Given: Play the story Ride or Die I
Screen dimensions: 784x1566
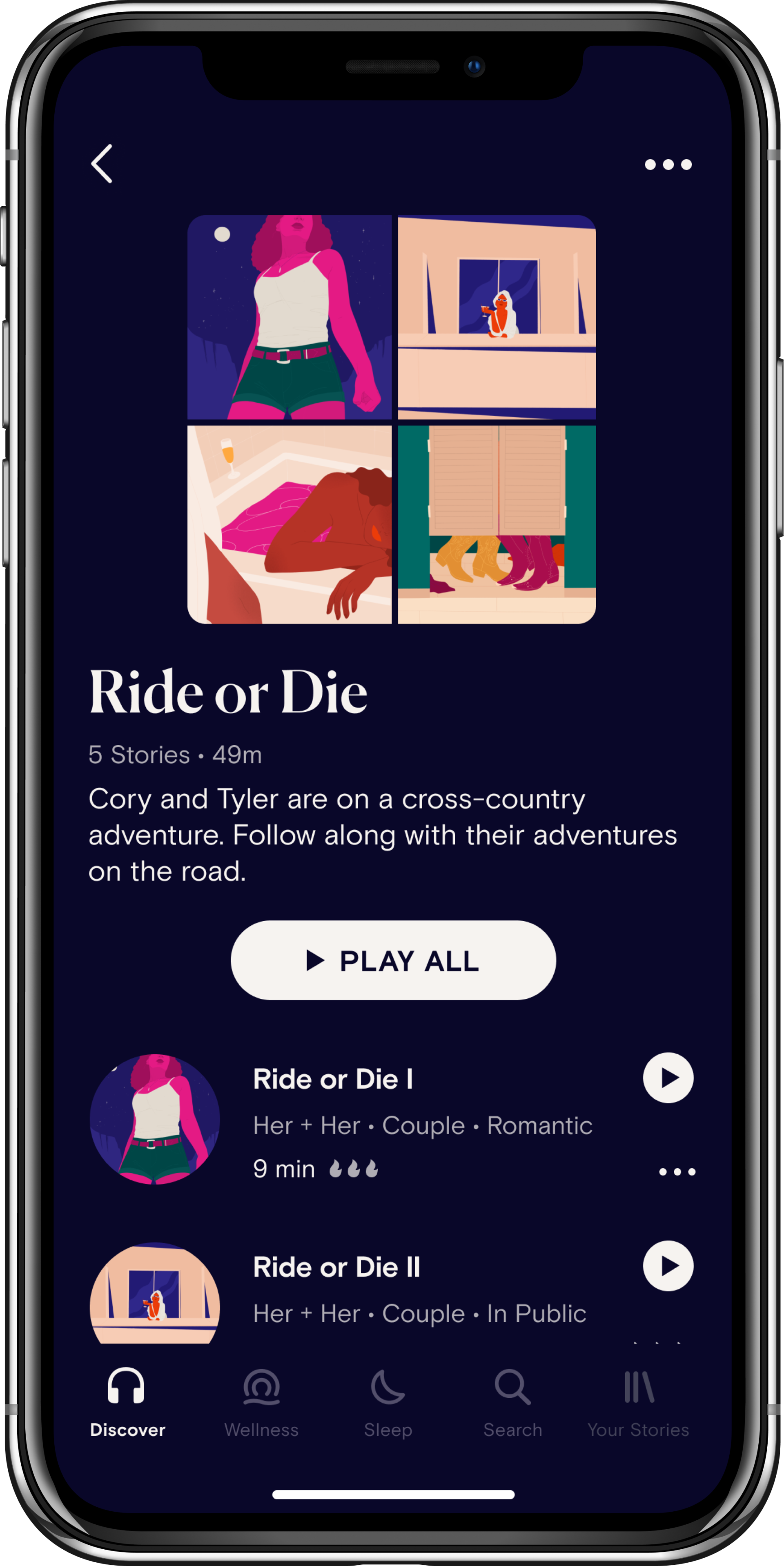Looking at the screenshot, I should pos(668,1078).
